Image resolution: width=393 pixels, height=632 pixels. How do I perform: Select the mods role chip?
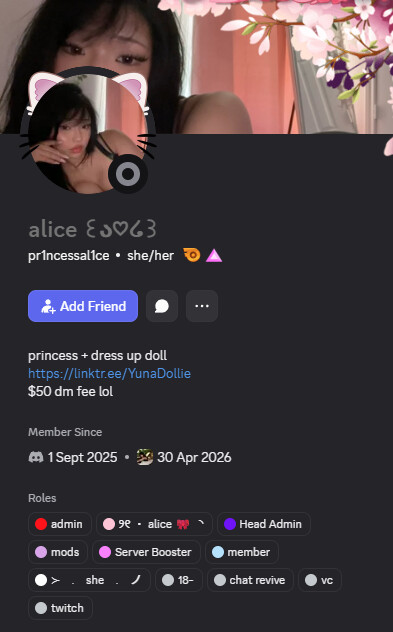click(58, 552)
